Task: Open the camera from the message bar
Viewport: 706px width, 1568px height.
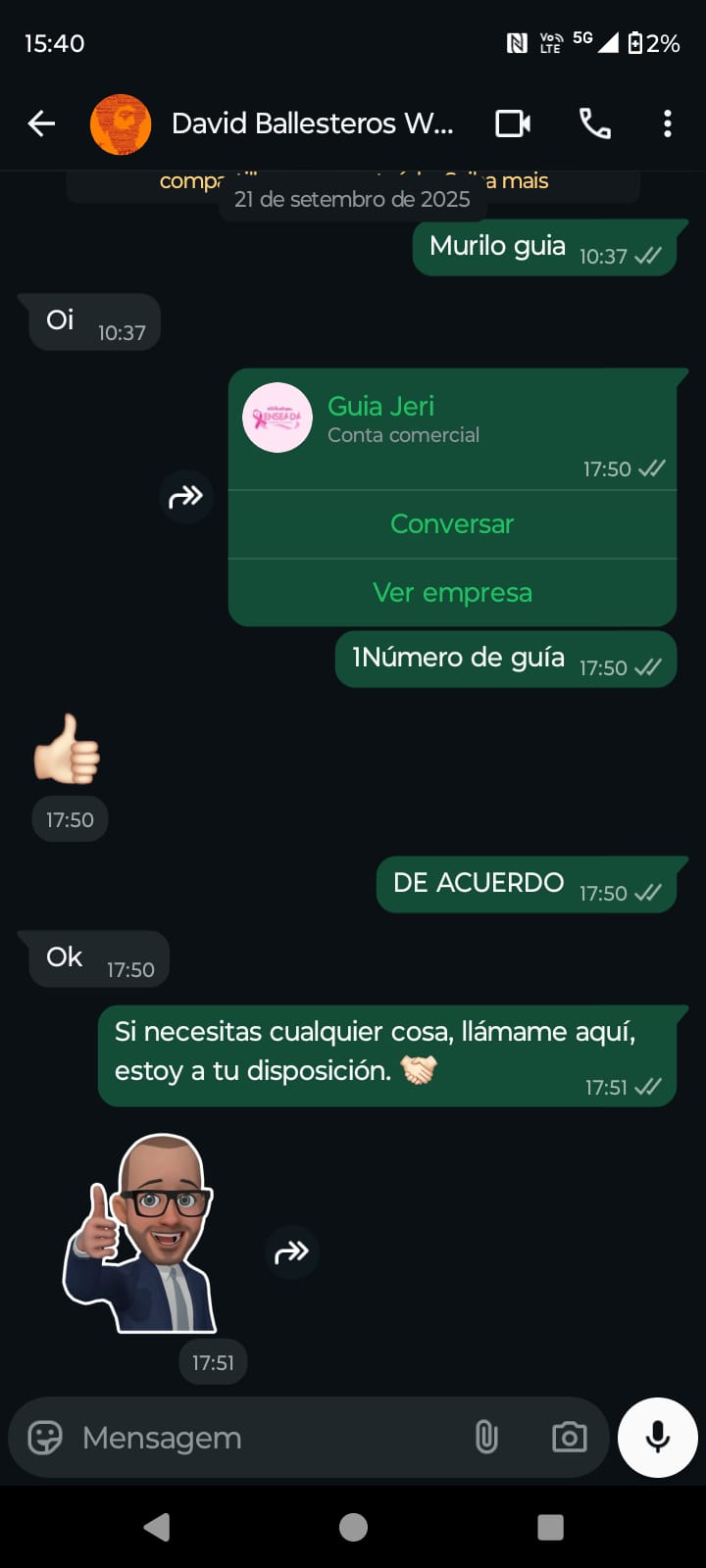Action: coord(569,1438)
